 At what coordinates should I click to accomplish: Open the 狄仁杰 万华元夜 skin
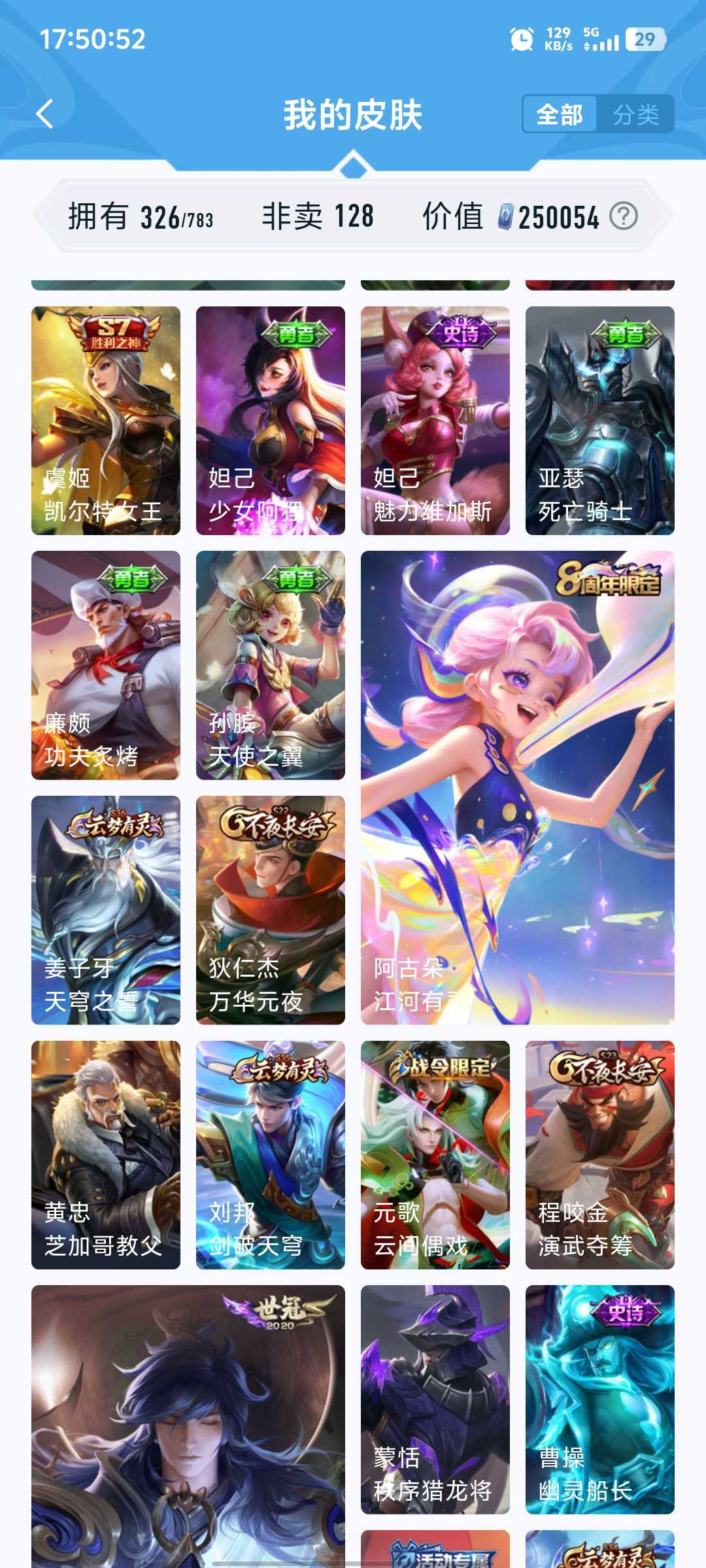[x=271, y=910]
